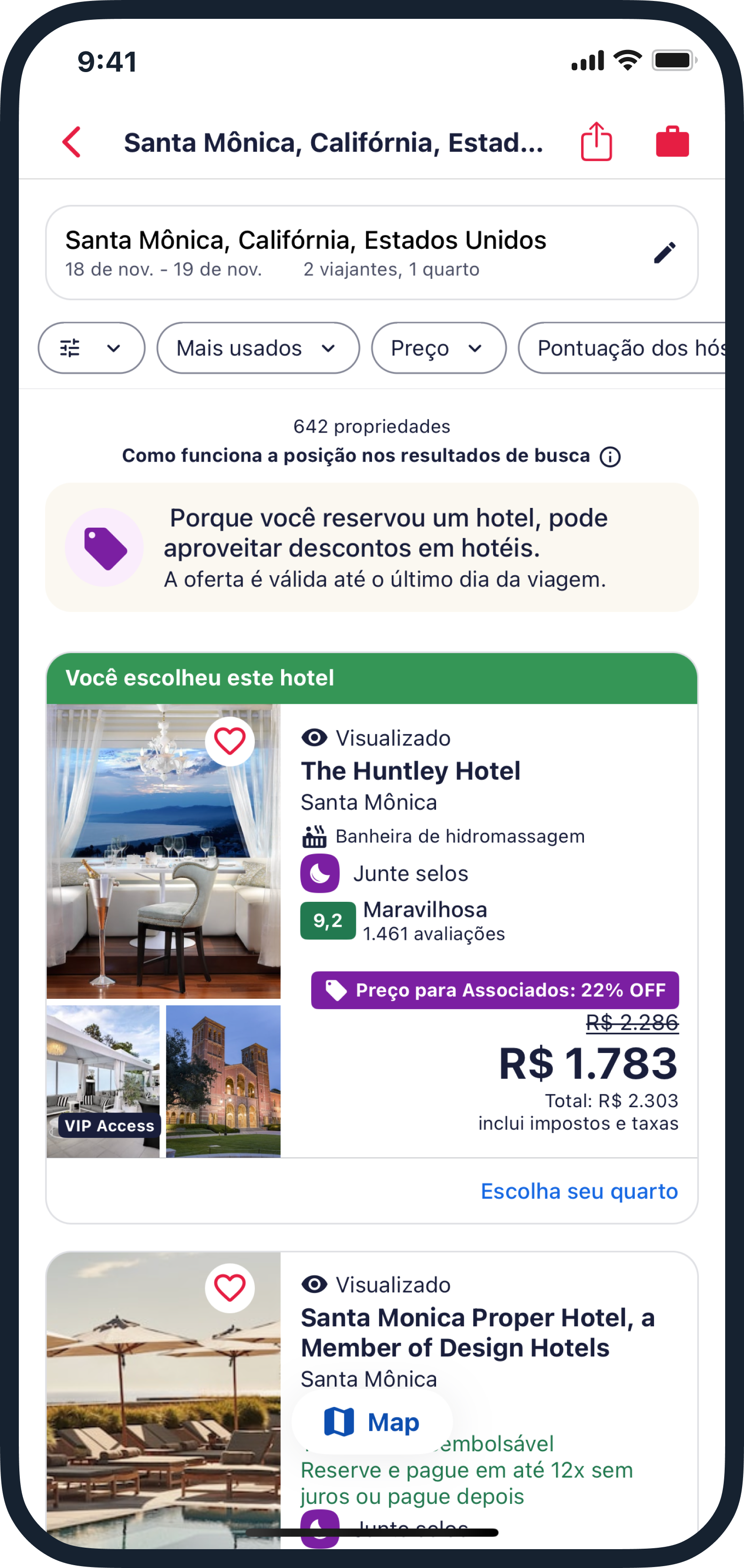The width and height of the screenshot is (744, 1568).
Task: Save The Huntley Hotel to favorites
Action: coord(229,742)
